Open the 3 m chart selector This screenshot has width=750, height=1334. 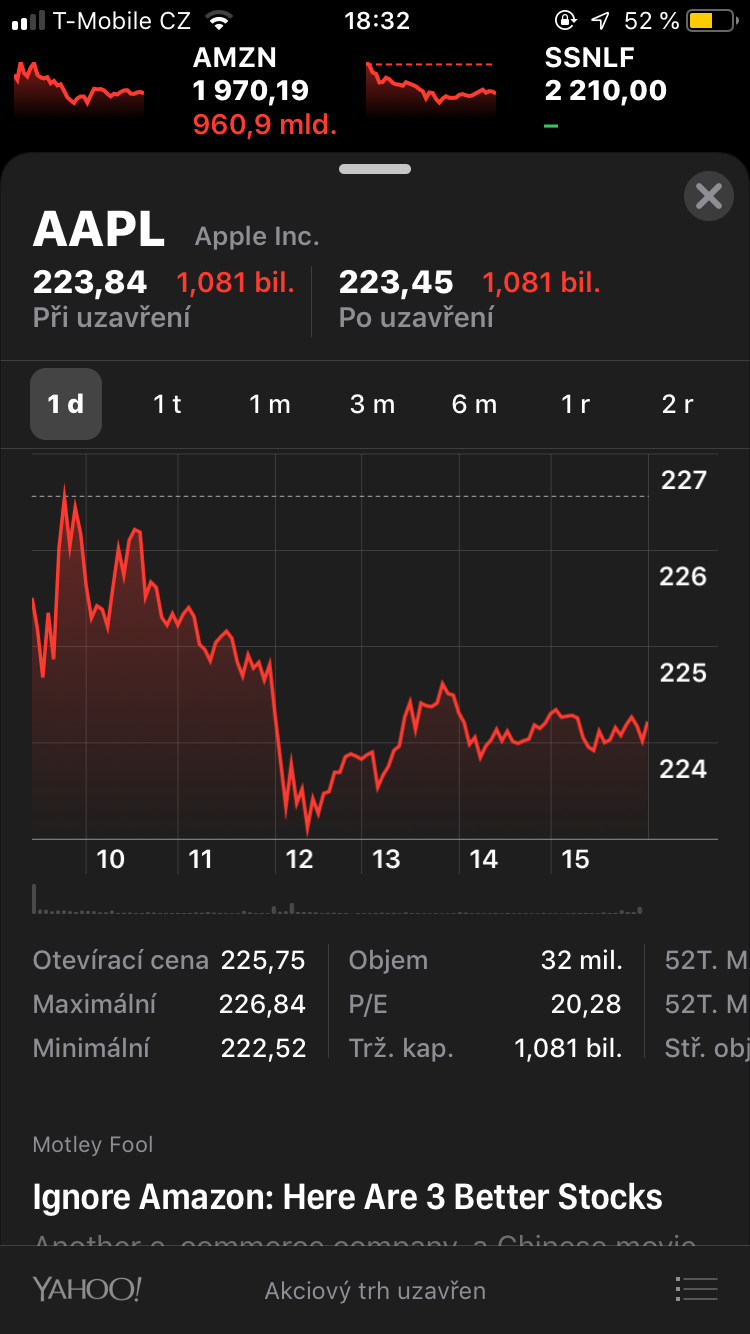click(372, 404)
